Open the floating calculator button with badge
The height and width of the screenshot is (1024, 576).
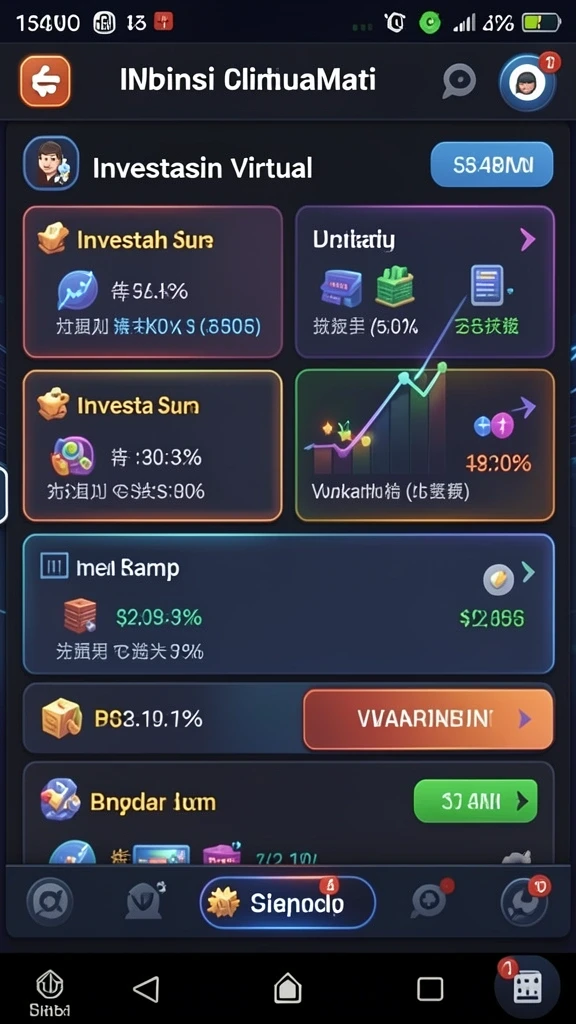click(x=527, y=988)
